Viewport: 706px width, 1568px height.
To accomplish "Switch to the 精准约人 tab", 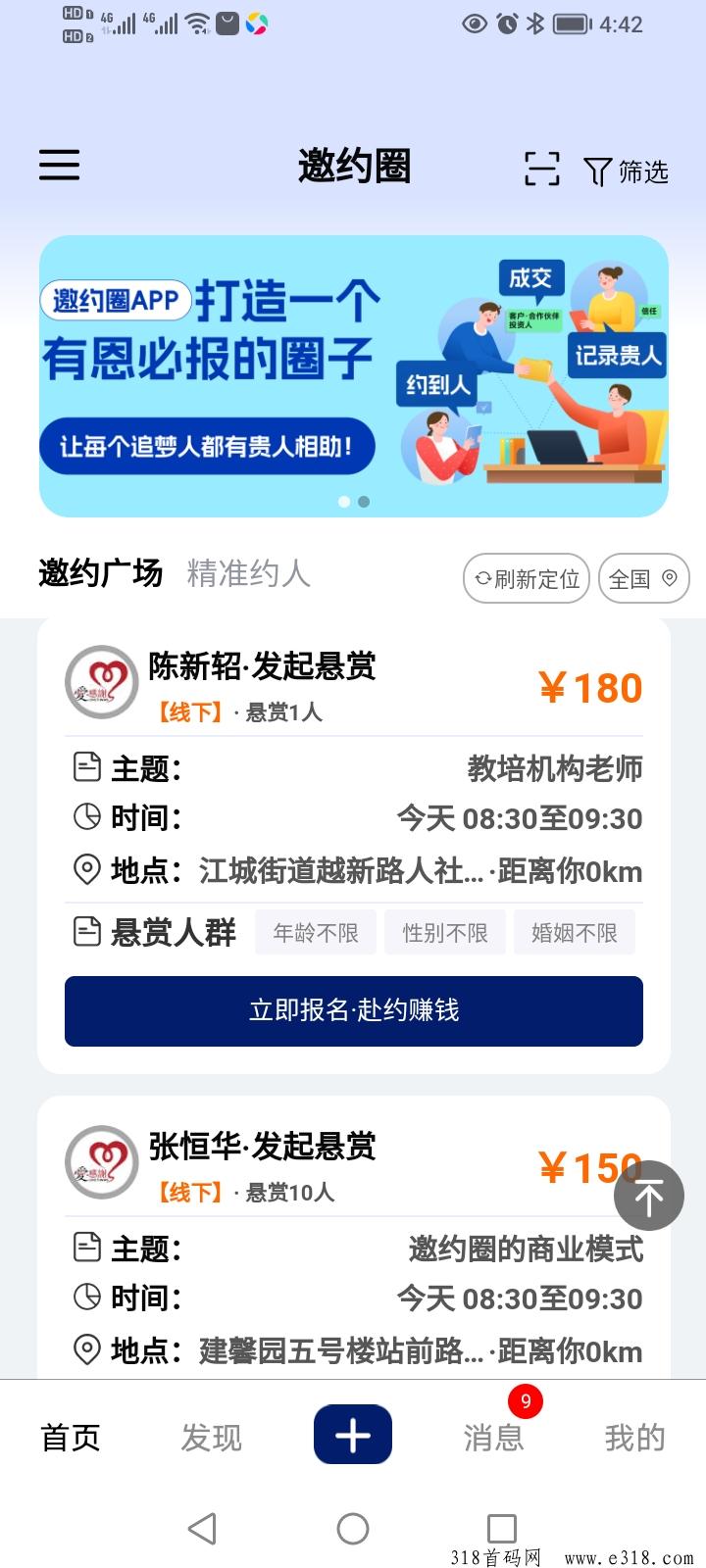I will [x=248, y=573].
